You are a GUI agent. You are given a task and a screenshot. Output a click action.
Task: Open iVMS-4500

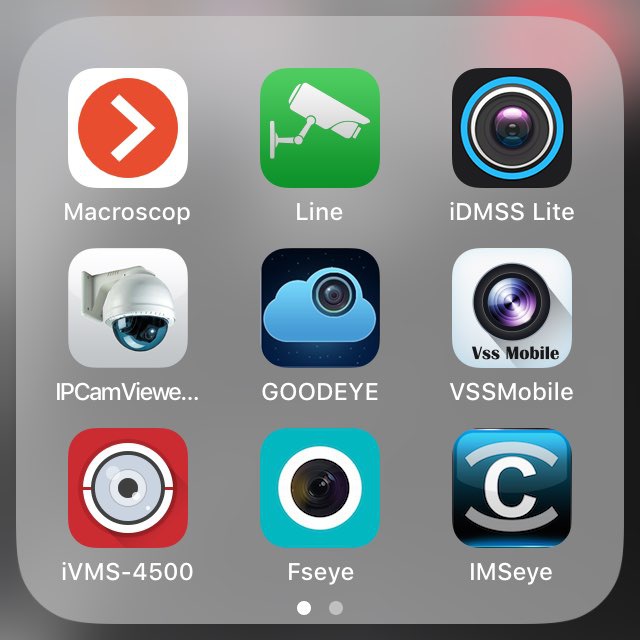(127, 488)
